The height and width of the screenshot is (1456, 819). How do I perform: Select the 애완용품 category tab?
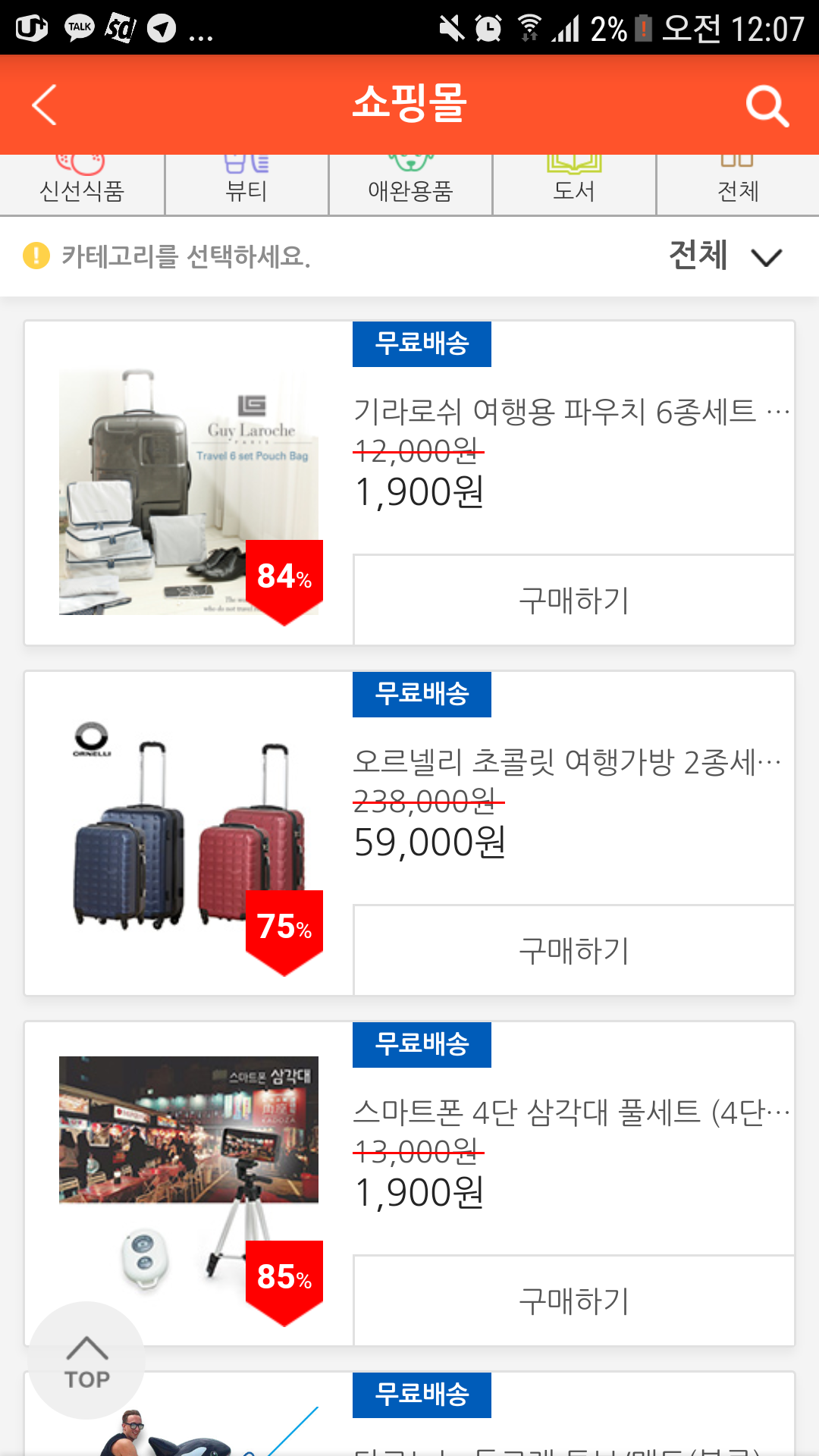(x=410, y=186)
